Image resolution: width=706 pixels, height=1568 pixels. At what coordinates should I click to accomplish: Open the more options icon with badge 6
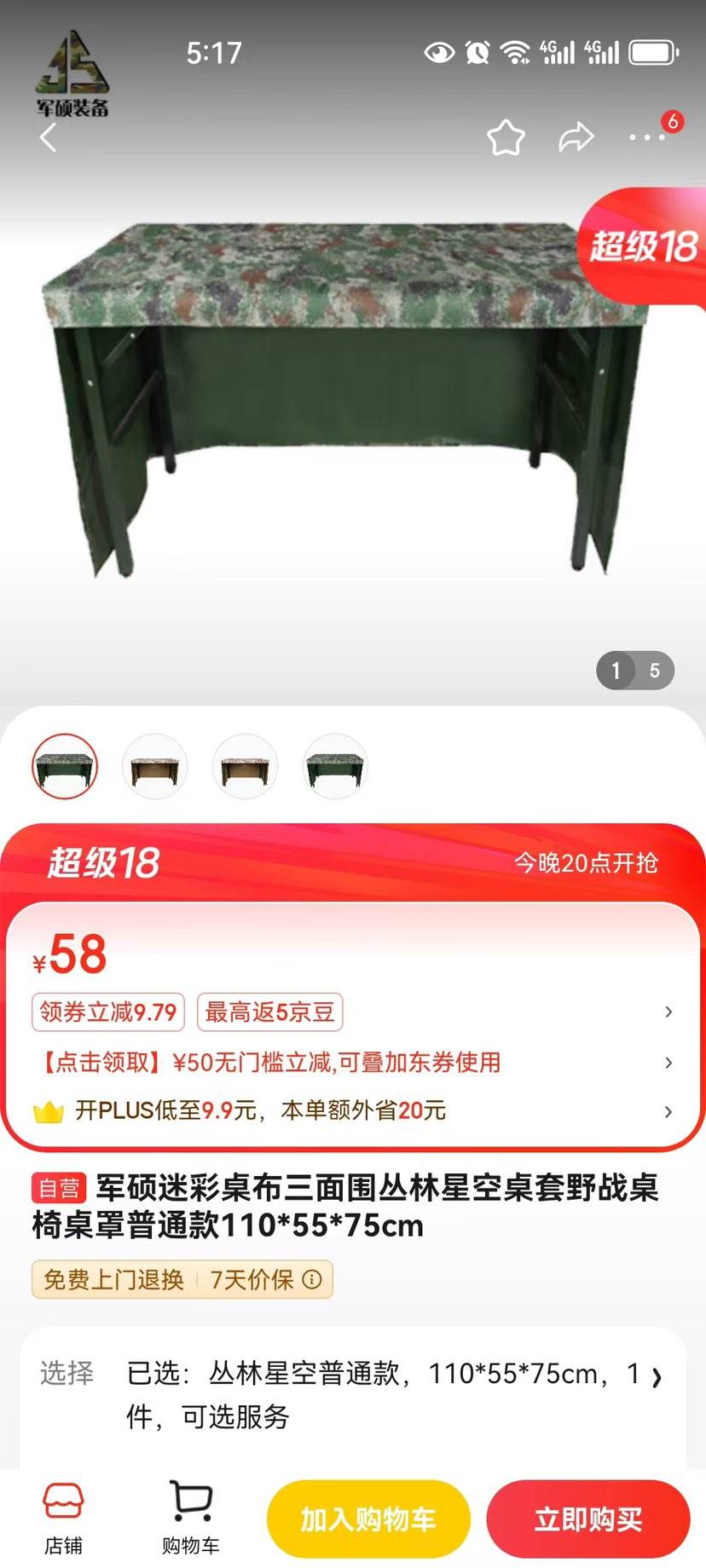click(x=650, y=138)
